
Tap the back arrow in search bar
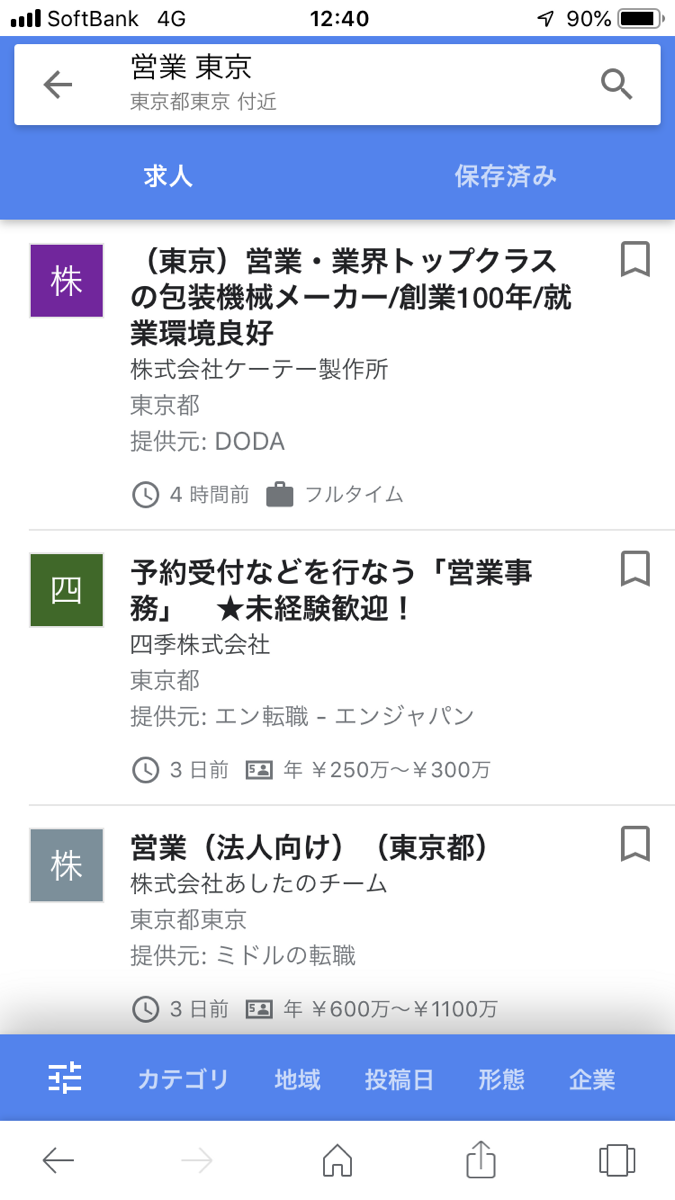pos(58,85)
